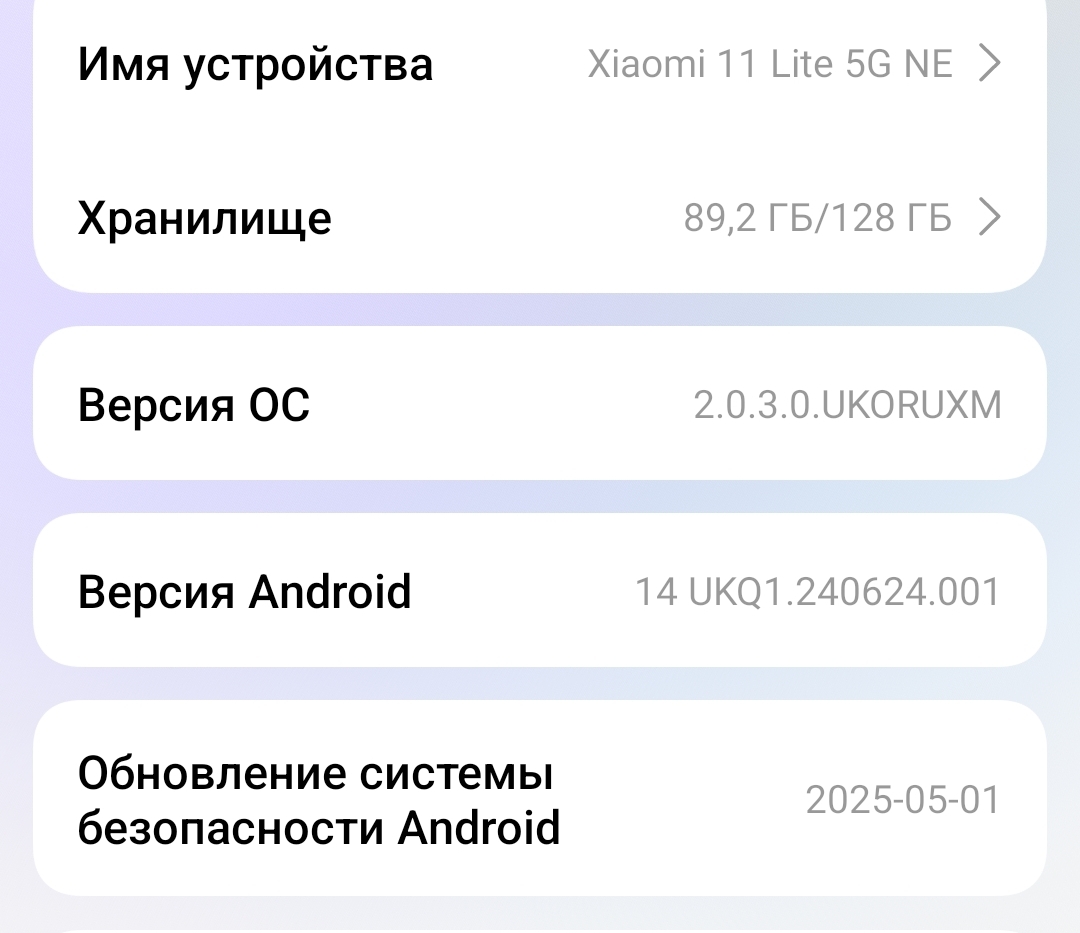Open Обновление системы безопасности Android
Viewport: 1080px width, 933px height.
[x=540, y=800]
